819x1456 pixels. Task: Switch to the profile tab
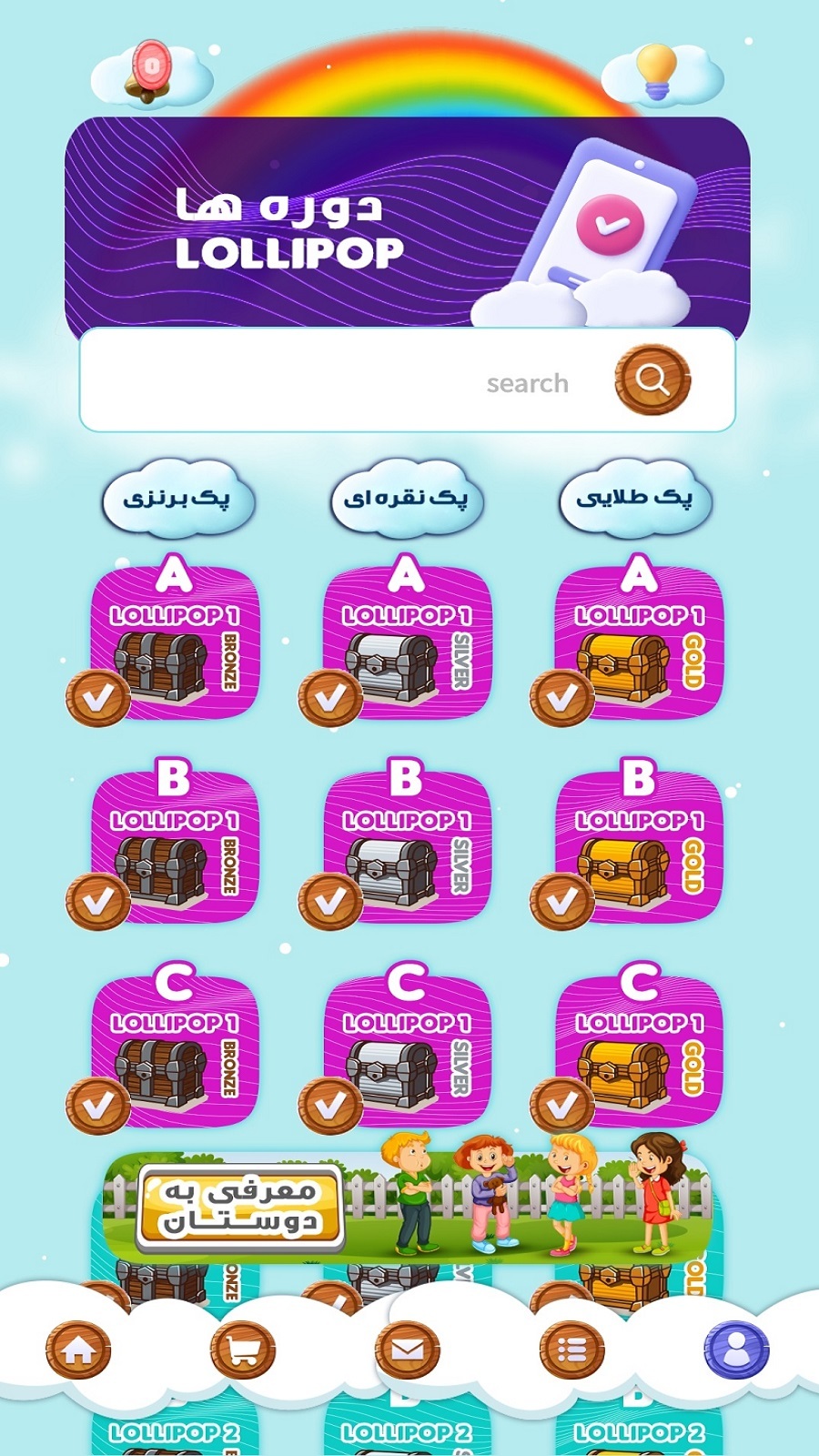(736, 1350)
